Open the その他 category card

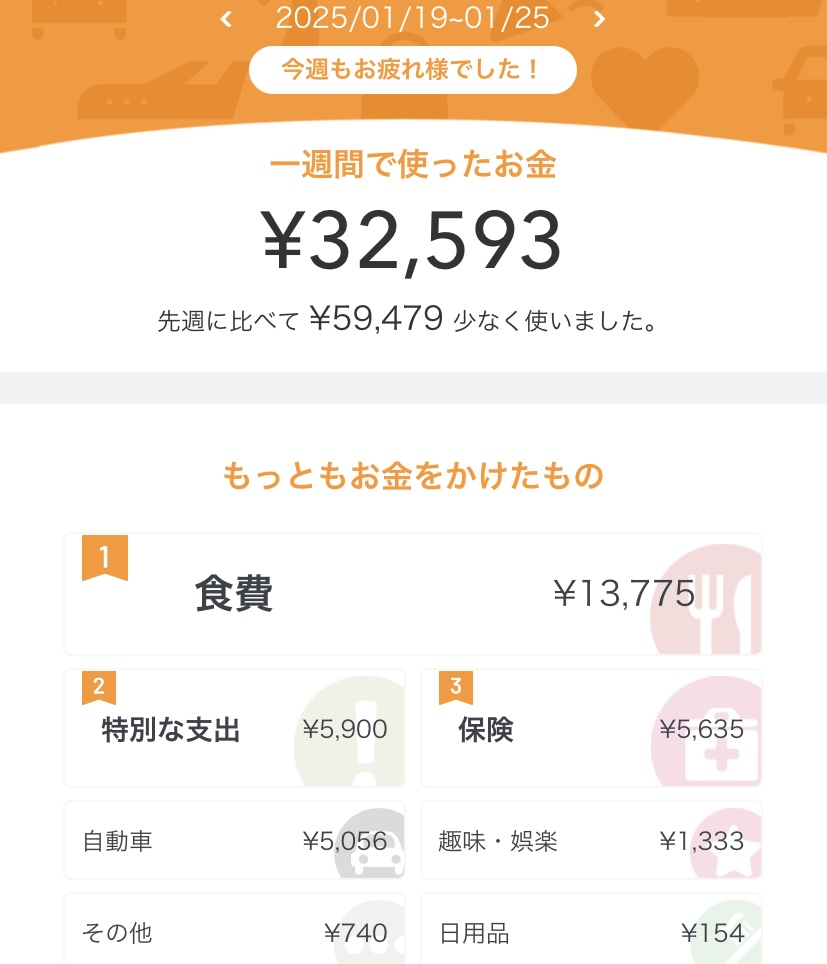pos(234,933)
